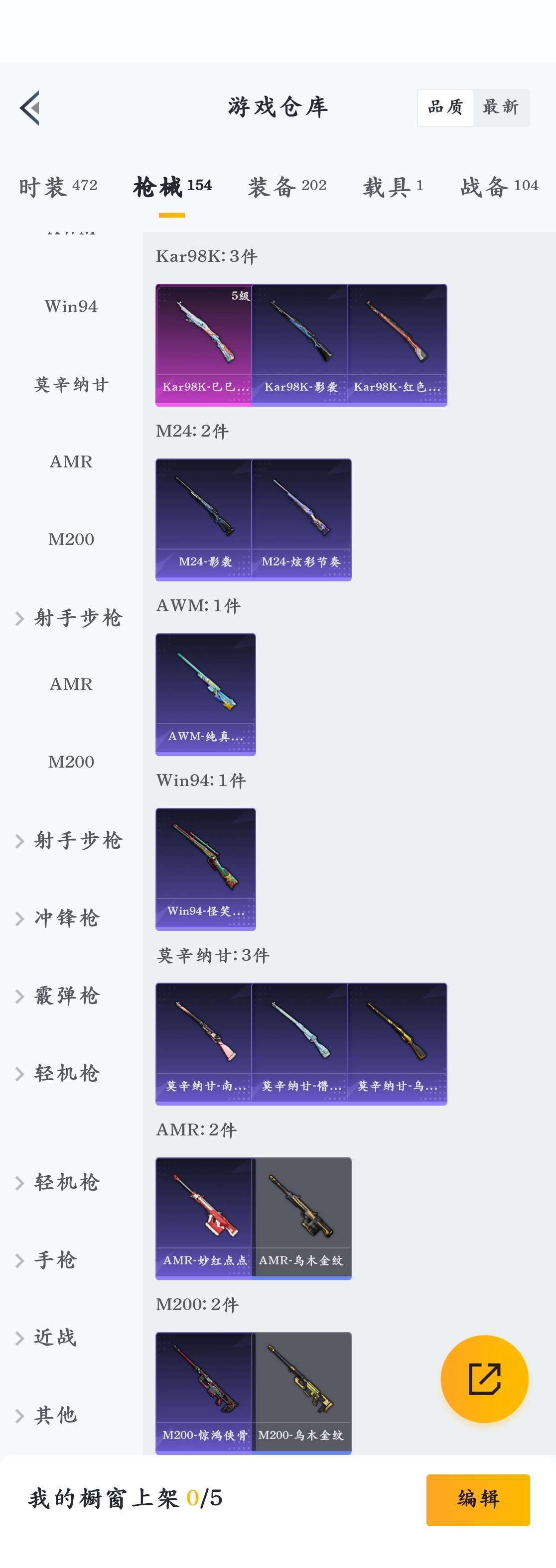This screenshot has height=1568, width=556.
Task: Select 莫辛纳甘 in the sidebar
Action: [71, 384]
